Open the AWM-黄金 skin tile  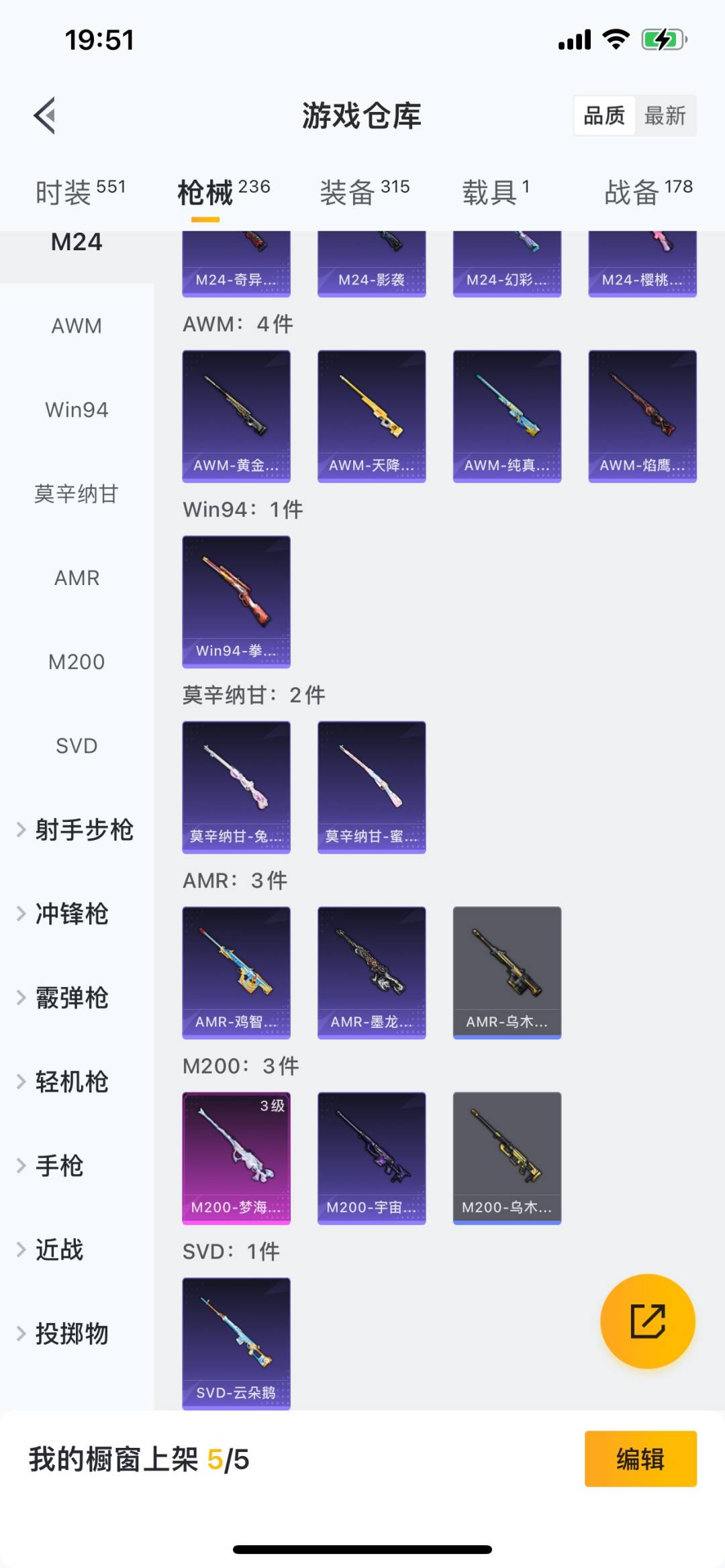236,416
